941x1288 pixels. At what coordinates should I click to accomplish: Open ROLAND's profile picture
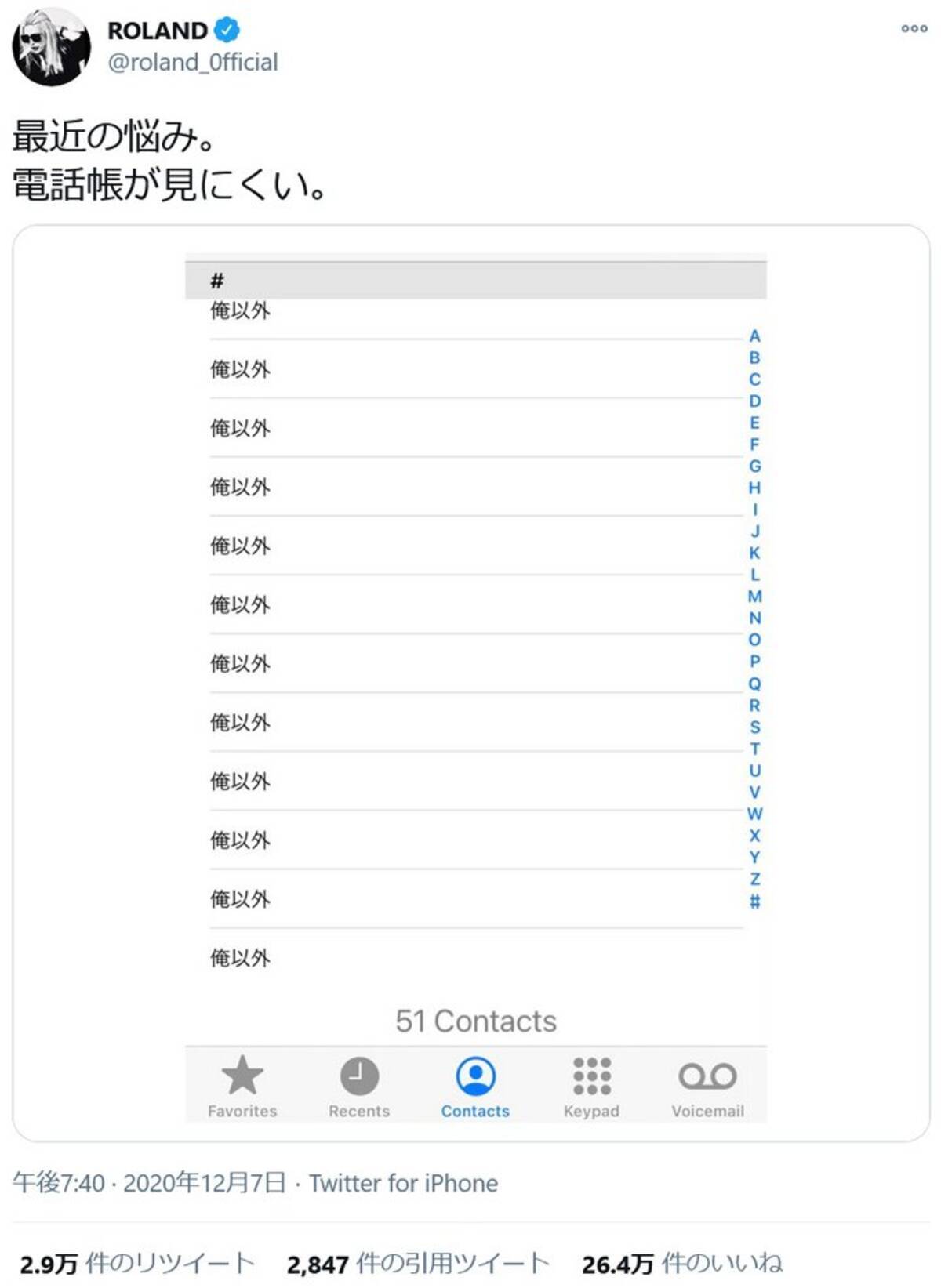52,47
